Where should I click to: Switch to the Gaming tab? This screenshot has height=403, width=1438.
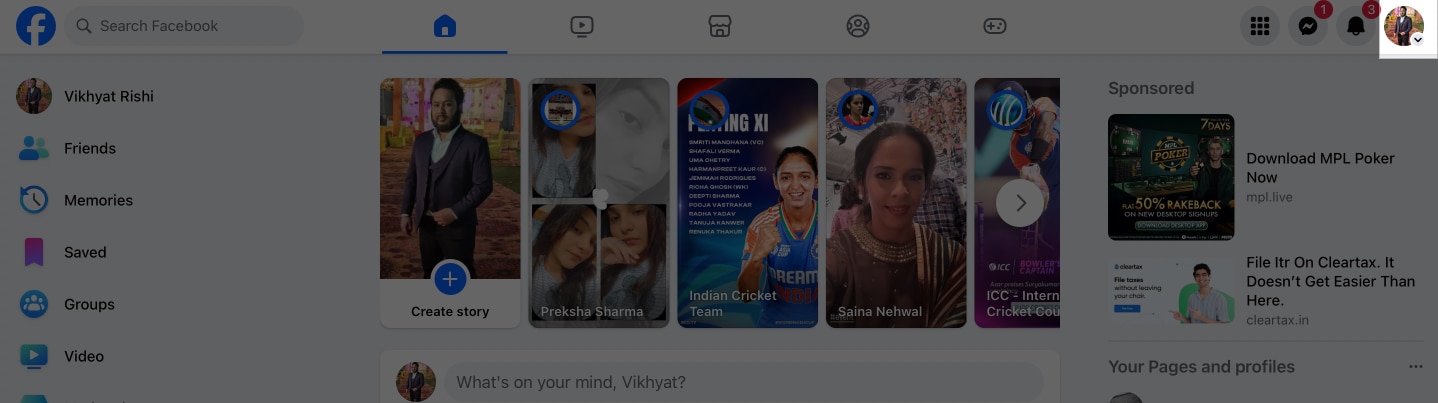point(994,27)
